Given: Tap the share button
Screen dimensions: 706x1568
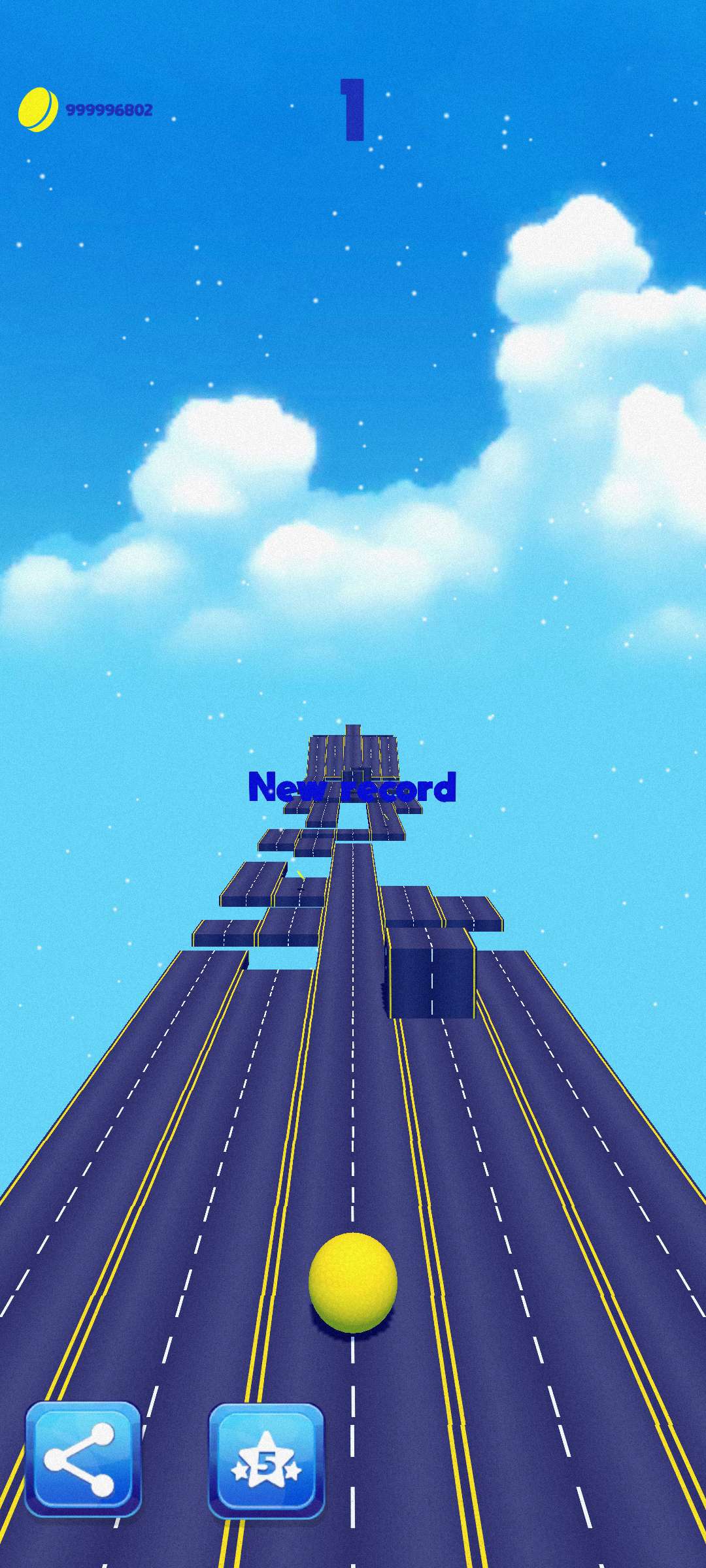Looking at the screenshot, I should click(83, 1459).
